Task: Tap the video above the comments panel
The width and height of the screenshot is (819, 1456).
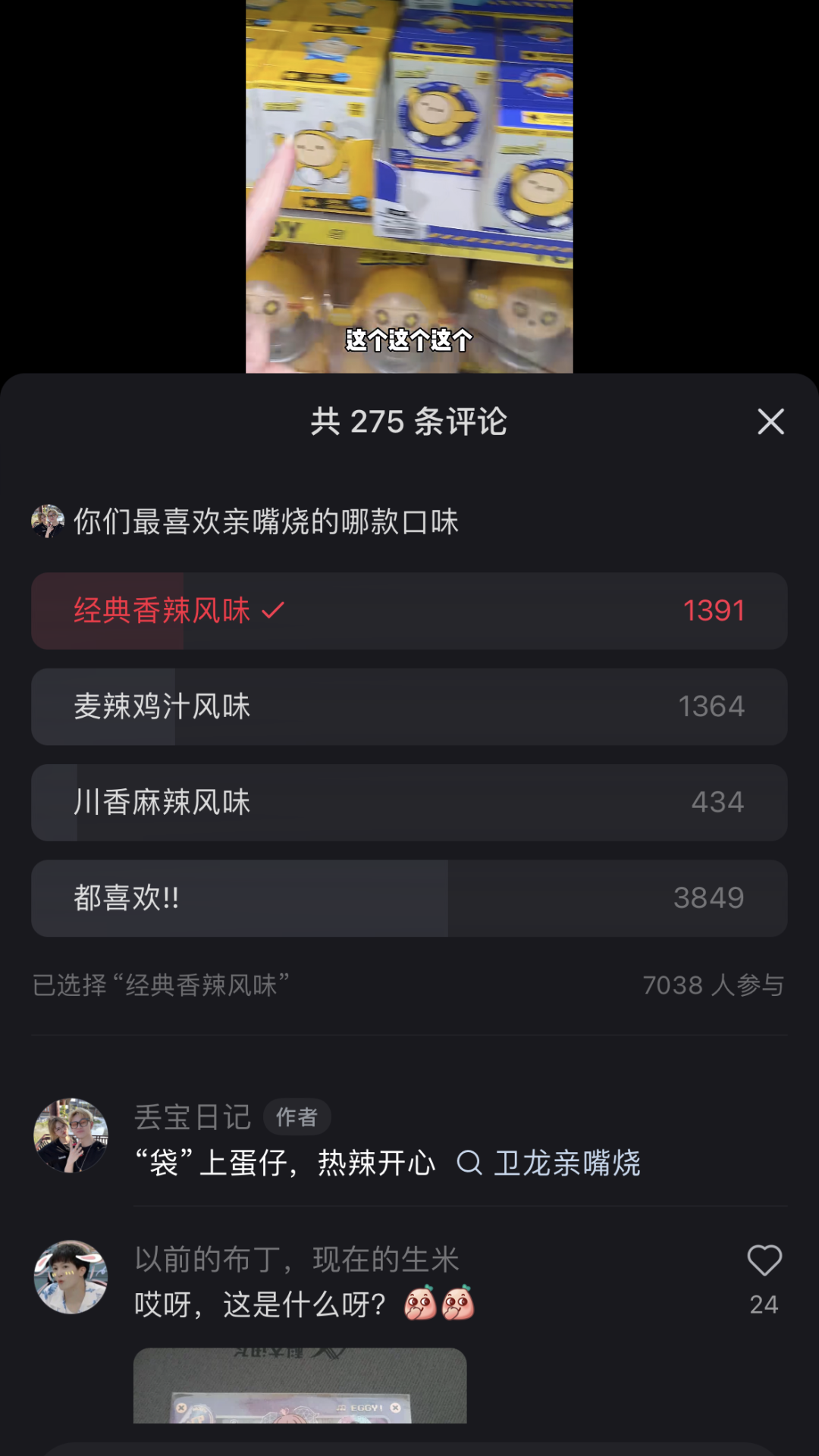Action: pos(409,186)
